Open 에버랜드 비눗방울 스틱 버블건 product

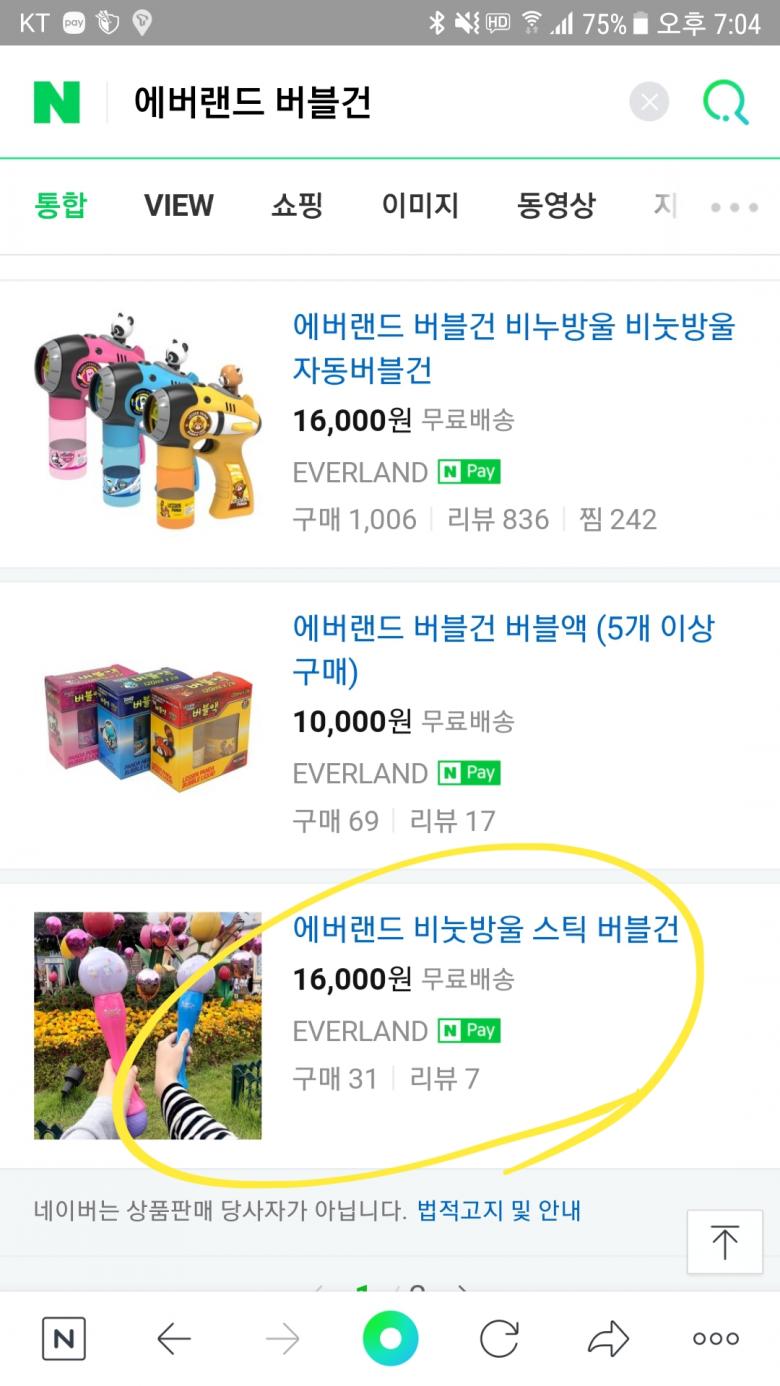(485, 928)
